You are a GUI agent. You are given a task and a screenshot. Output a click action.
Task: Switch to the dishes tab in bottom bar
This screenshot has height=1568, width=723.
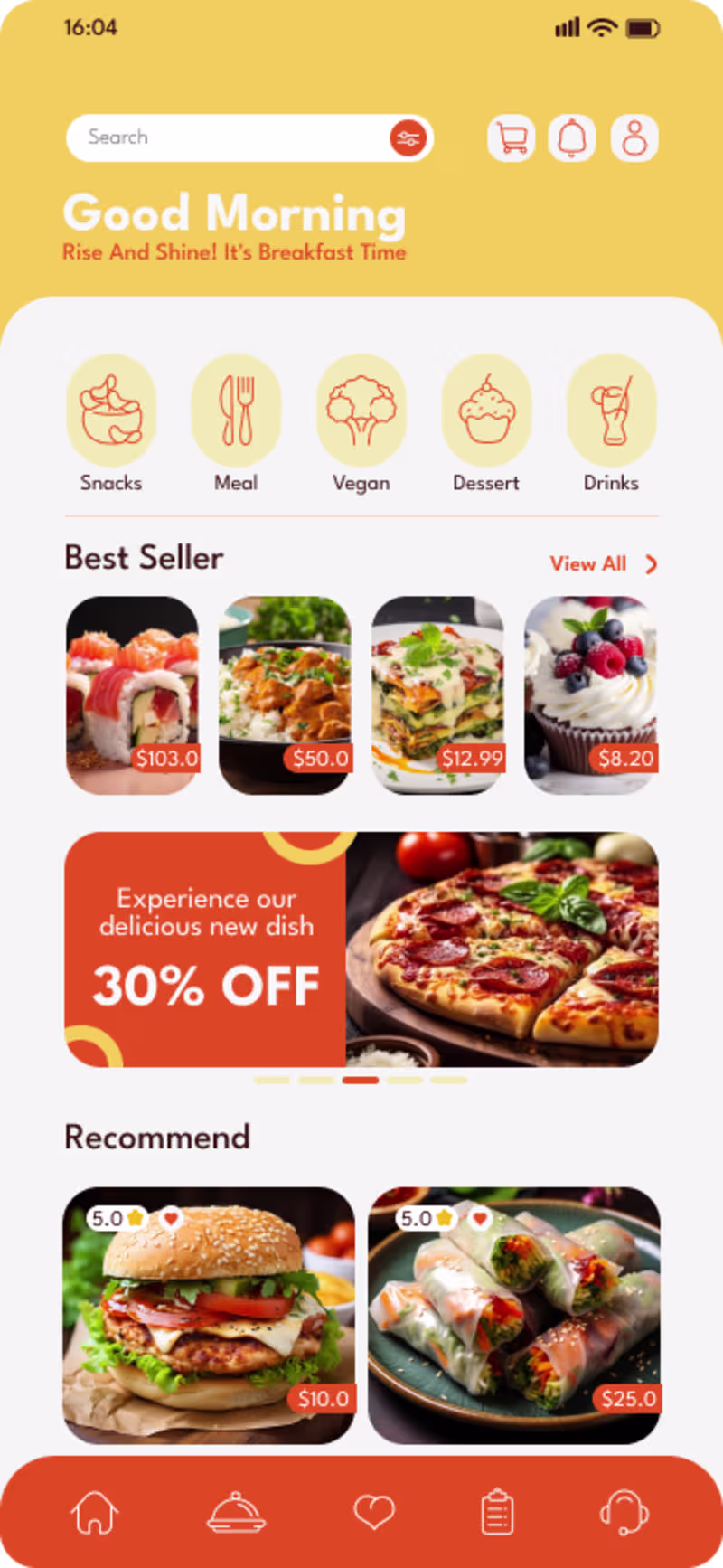[x=235, y=1513]
